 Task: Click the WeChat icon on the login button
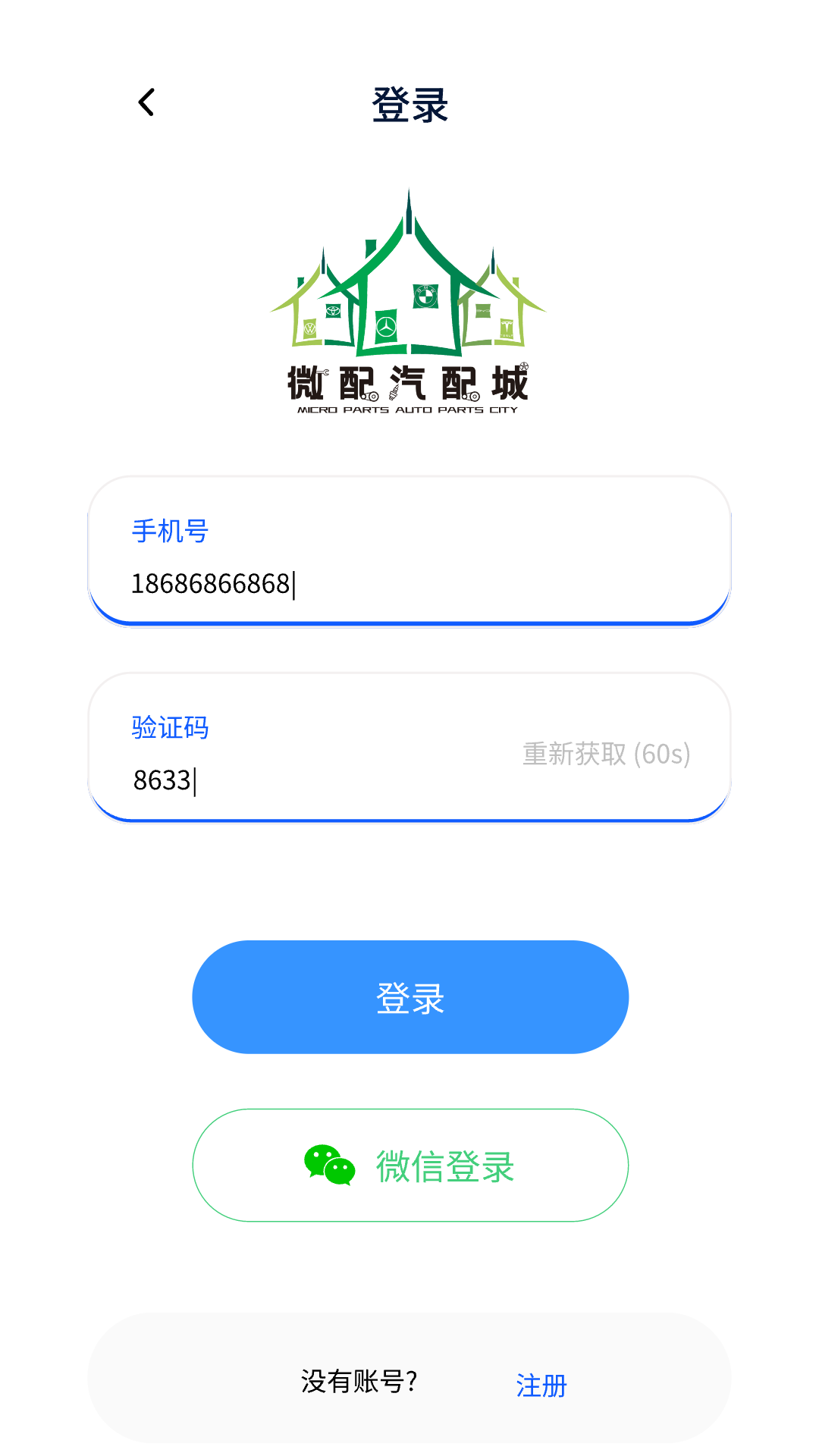(x=328, y=1165)
